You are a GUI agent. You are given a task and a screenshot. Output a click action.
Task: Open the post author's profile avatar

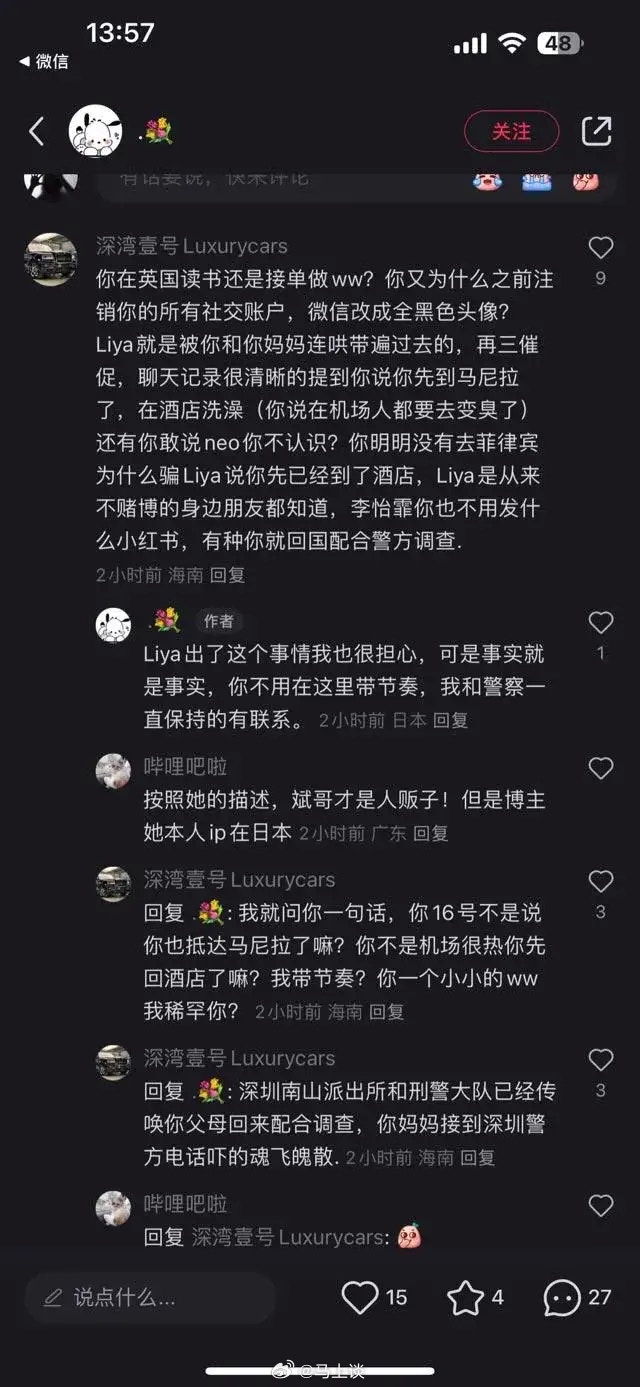click(x=95, y=131)
